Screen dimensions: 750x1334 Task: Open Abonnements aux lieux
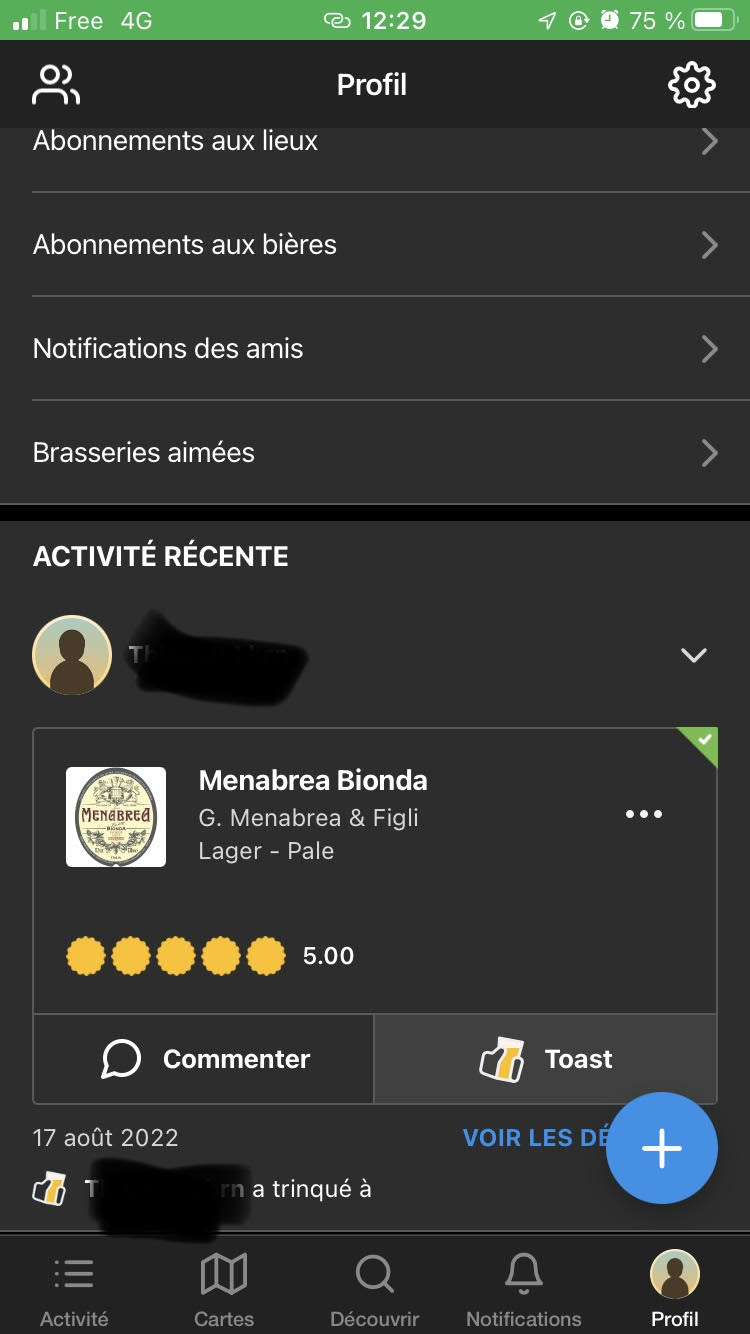(x=375, y=142)
